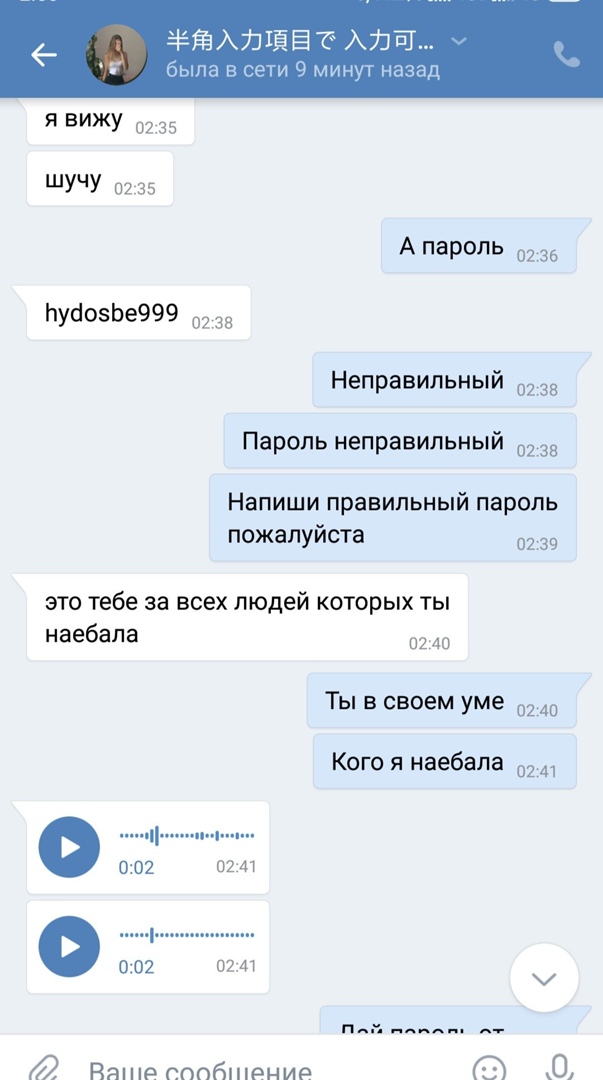Play the first voice message

point(69,847)
